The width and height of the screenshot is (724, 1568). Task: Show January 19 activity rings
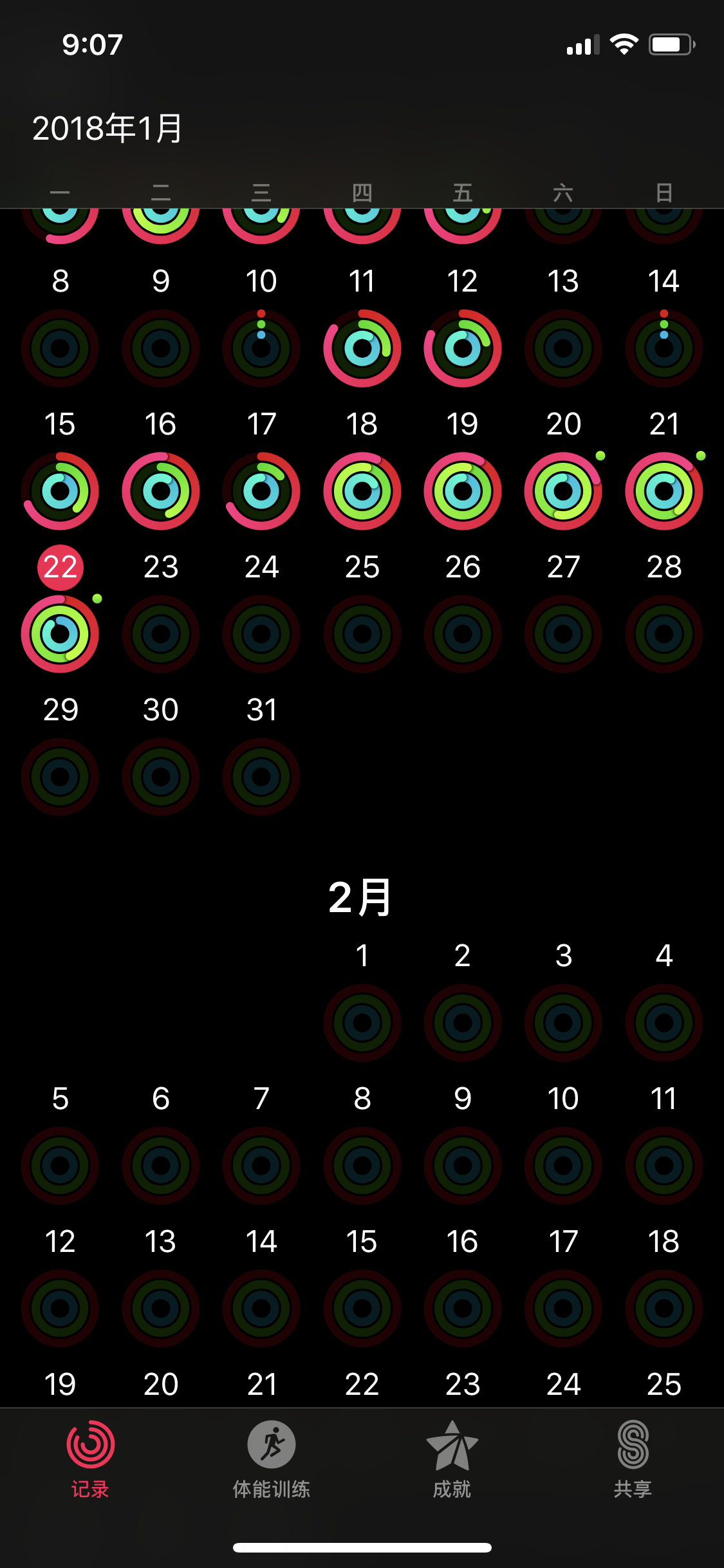coord(463,491)
